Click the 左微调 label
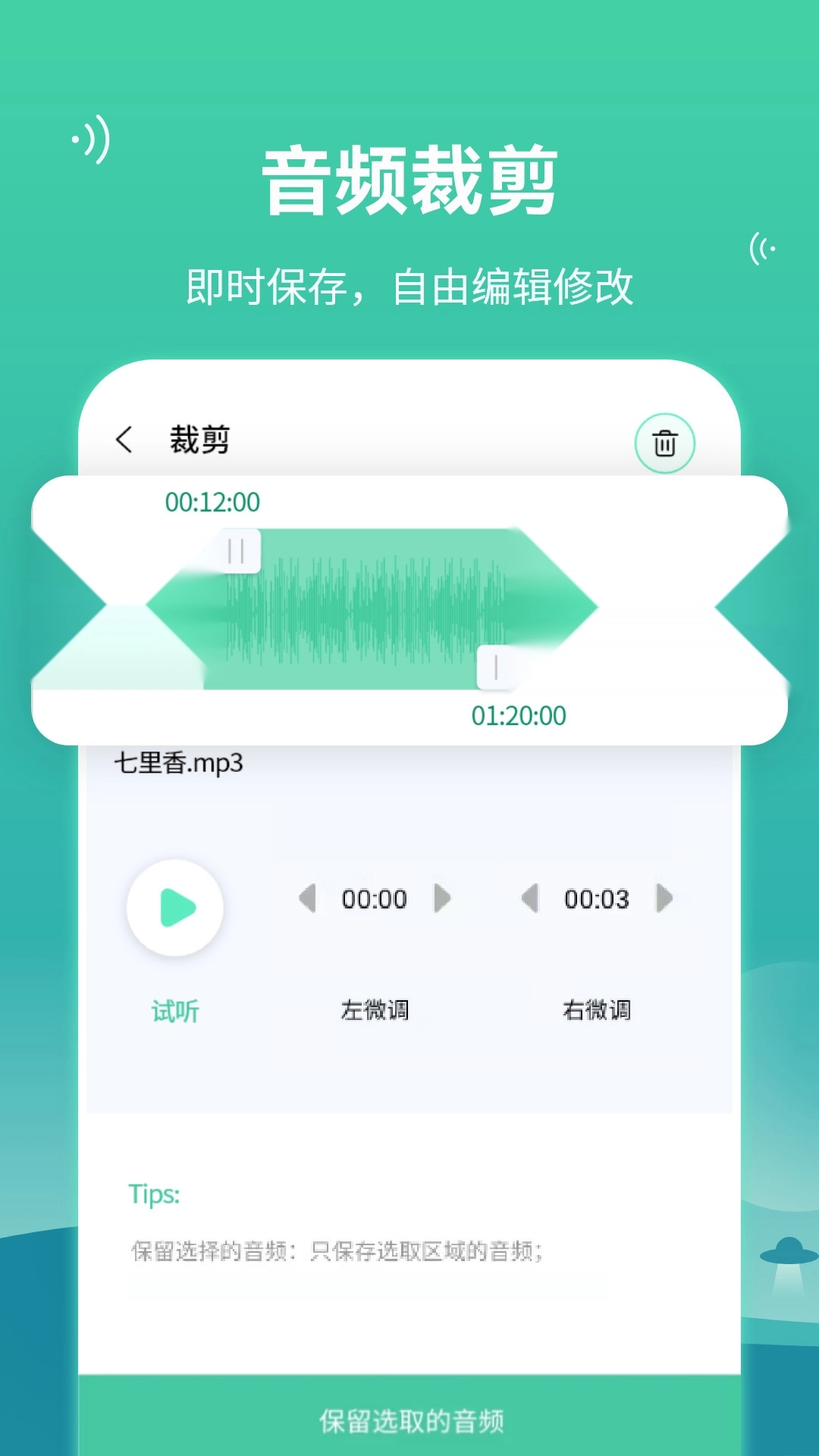 click(375, 1011)
